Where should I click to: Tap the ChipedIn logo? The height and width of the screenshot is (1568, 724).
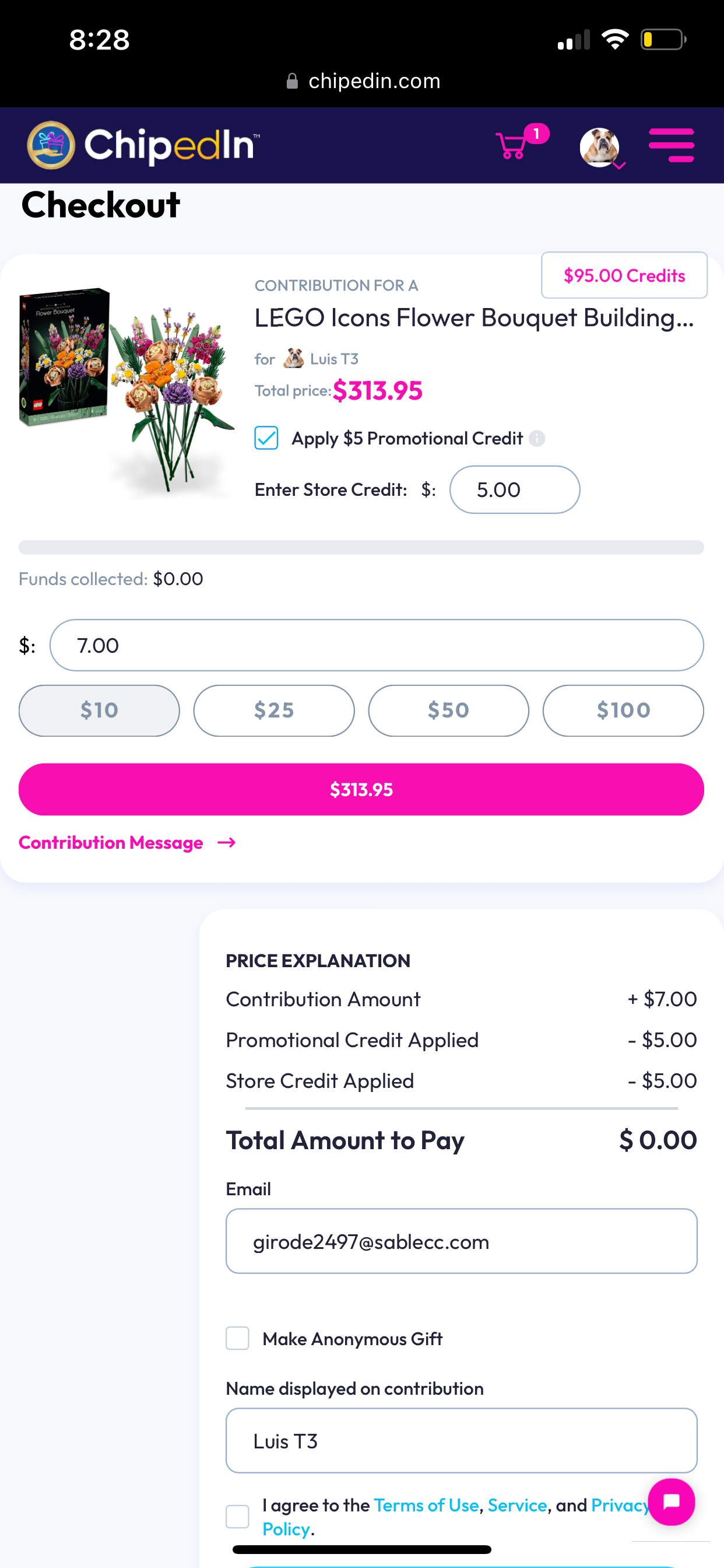[143, 145]
